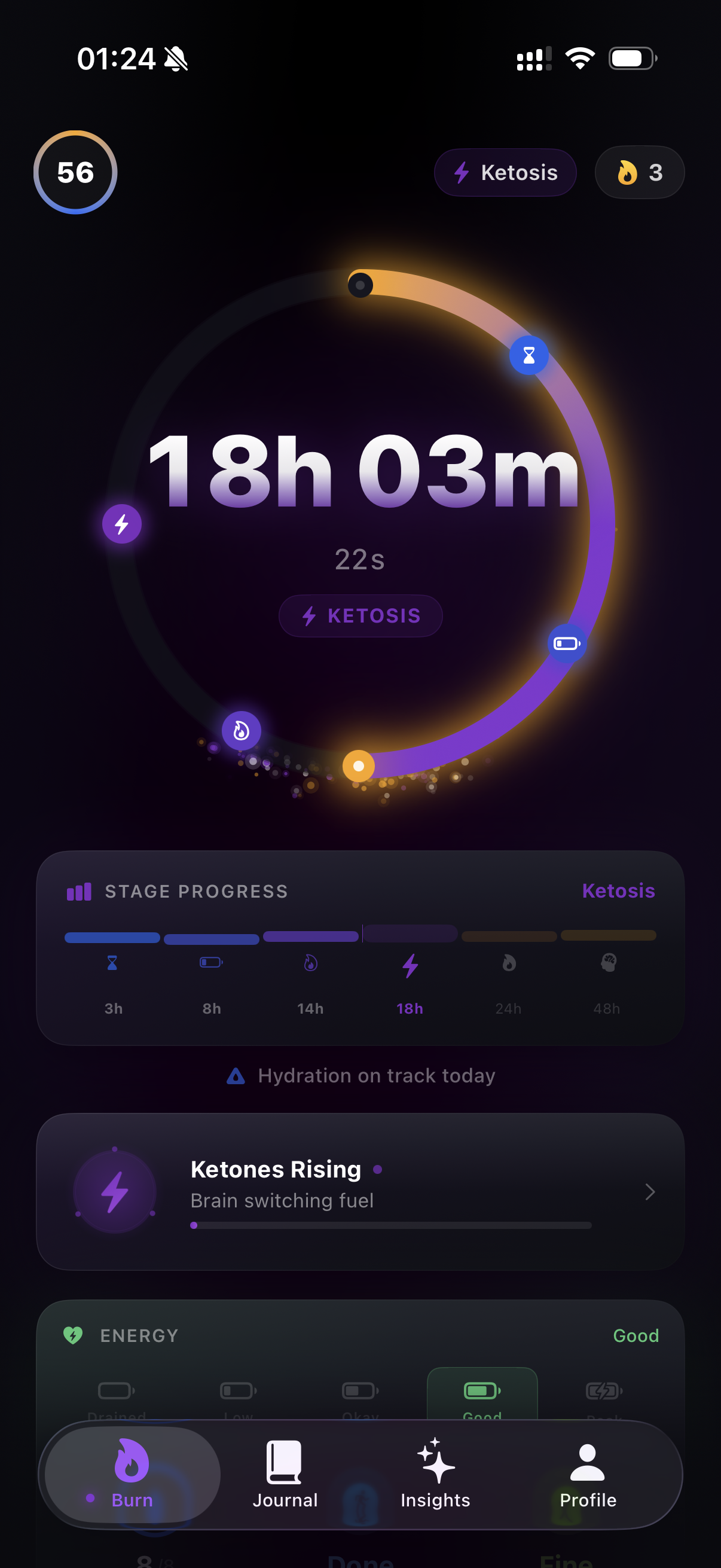721x1568 pixels.
Task: Open the Ketones Rising card
Action: (360, 1191)
